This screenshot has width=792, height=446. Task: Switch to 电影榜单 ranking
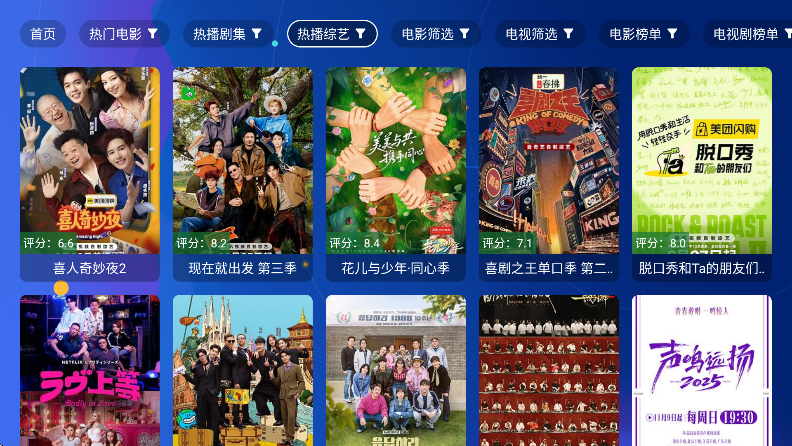click(644, 34)
